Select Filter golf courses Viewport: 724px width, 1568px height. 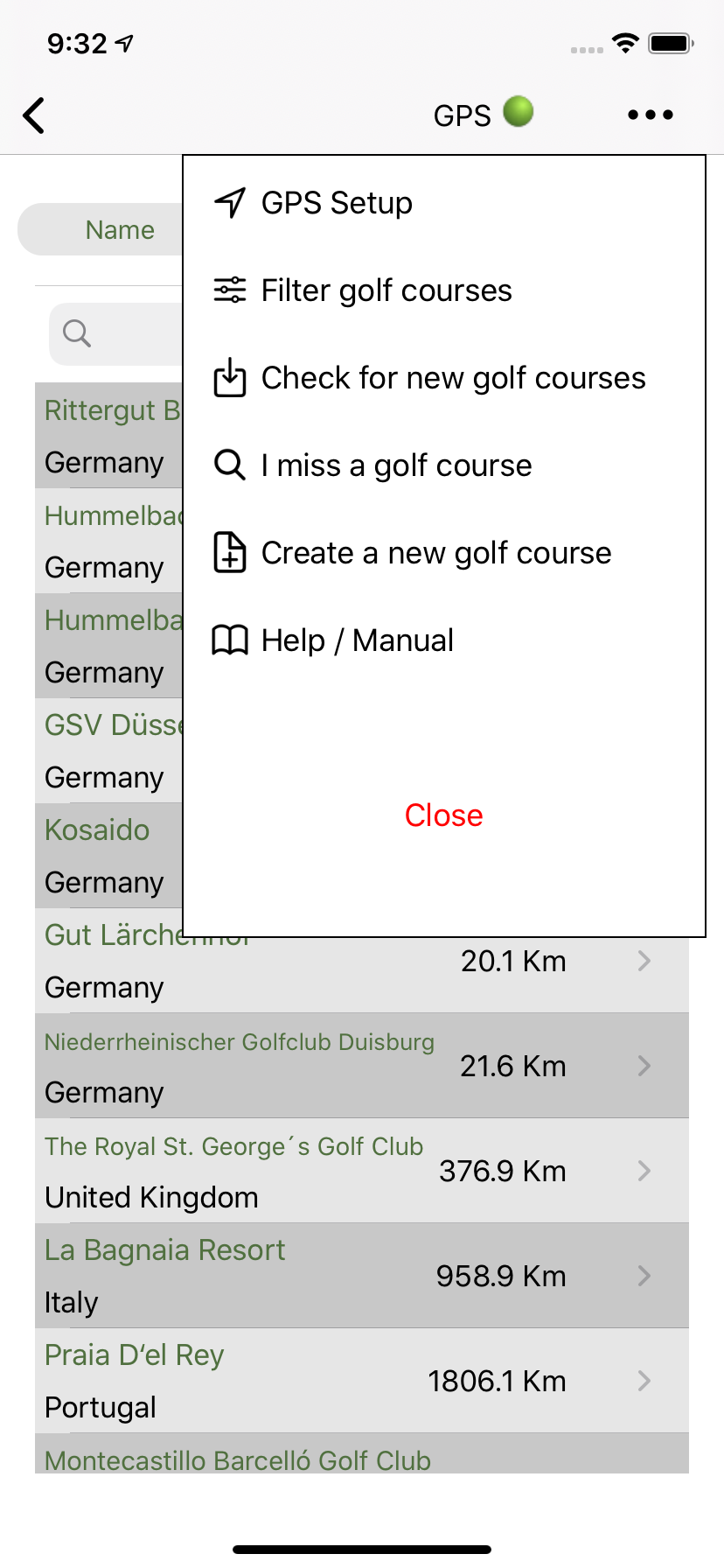tap(444, 290)
